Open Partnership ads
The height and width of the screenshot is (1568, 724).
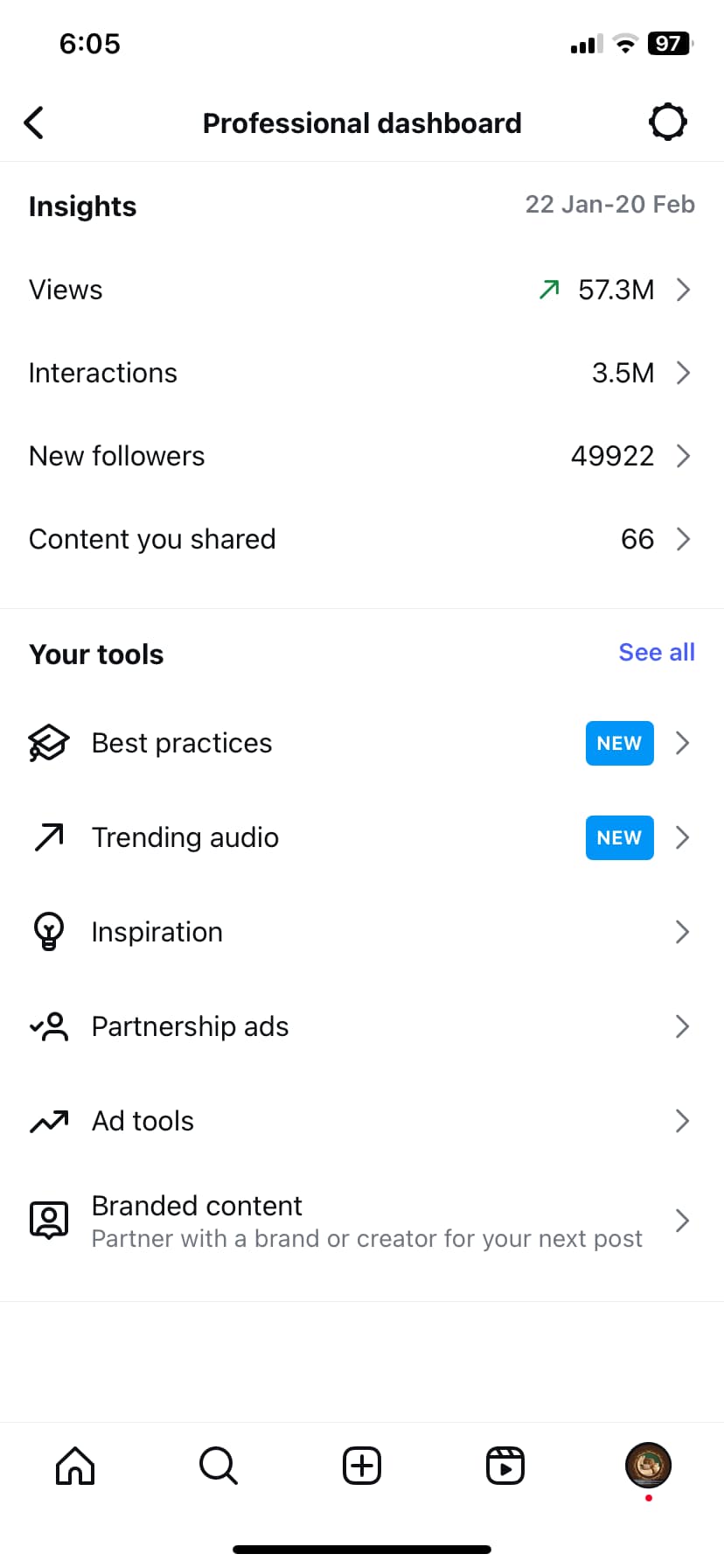(362, 1026)
